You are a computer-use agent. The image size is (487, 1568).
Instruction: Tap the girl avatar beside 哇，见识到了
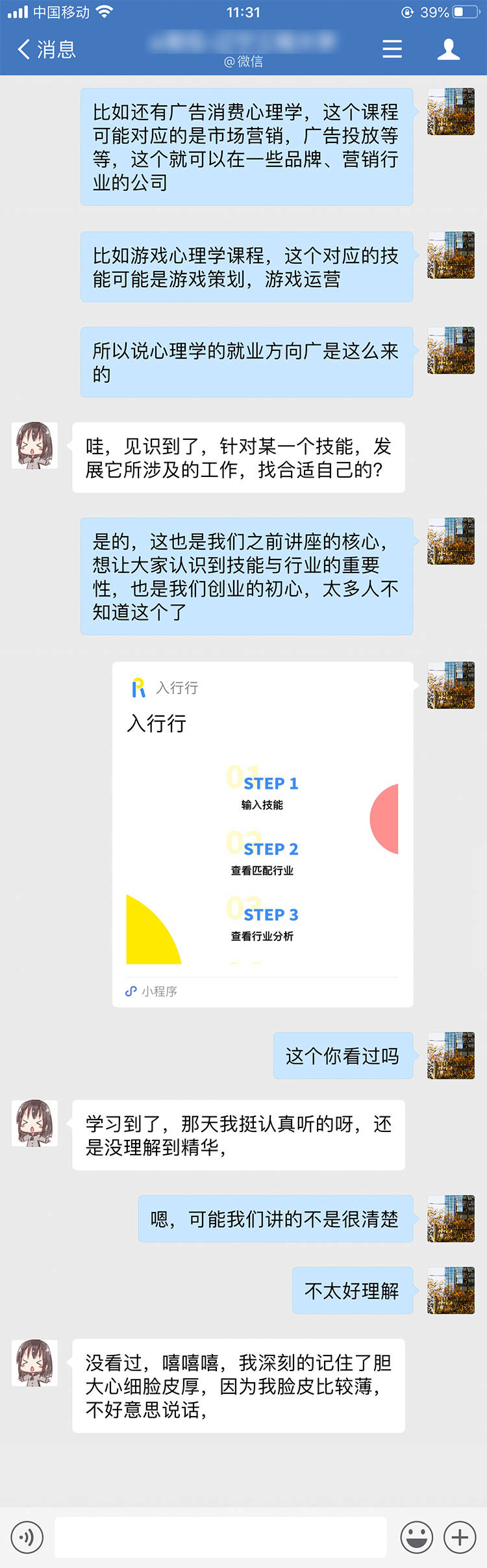pos(35,446)
